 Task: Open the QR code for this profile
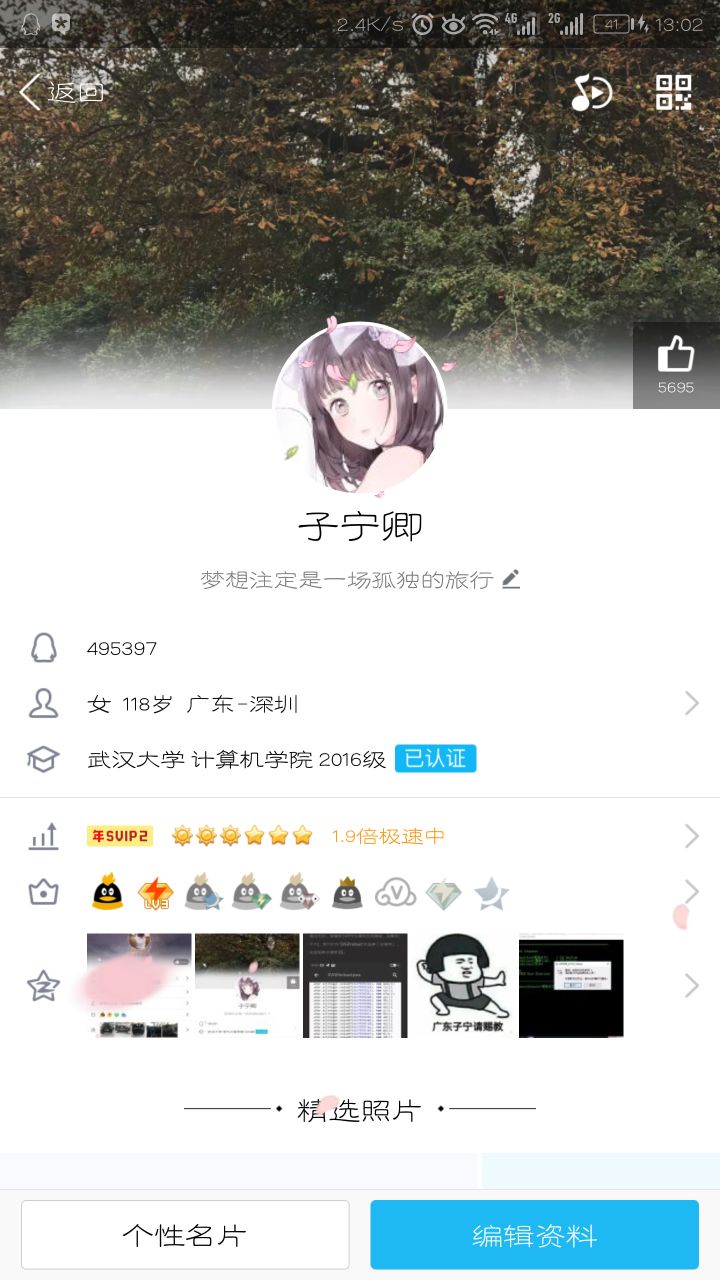coord(675,92)
